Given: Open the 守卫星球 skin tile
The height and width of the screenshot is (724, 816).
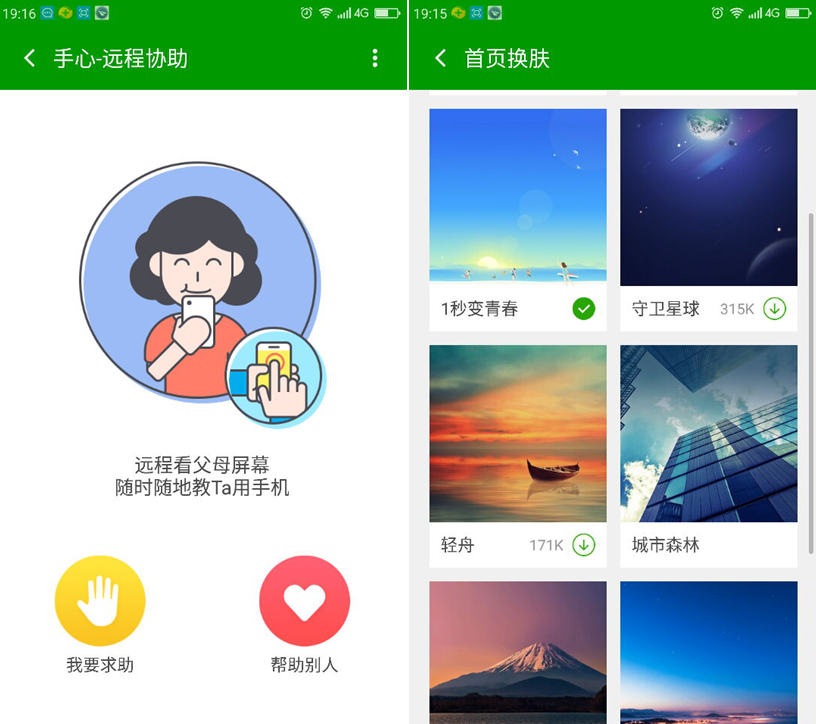Looking at the screenshot, I should pyautogui.click(x=708, y=198).
